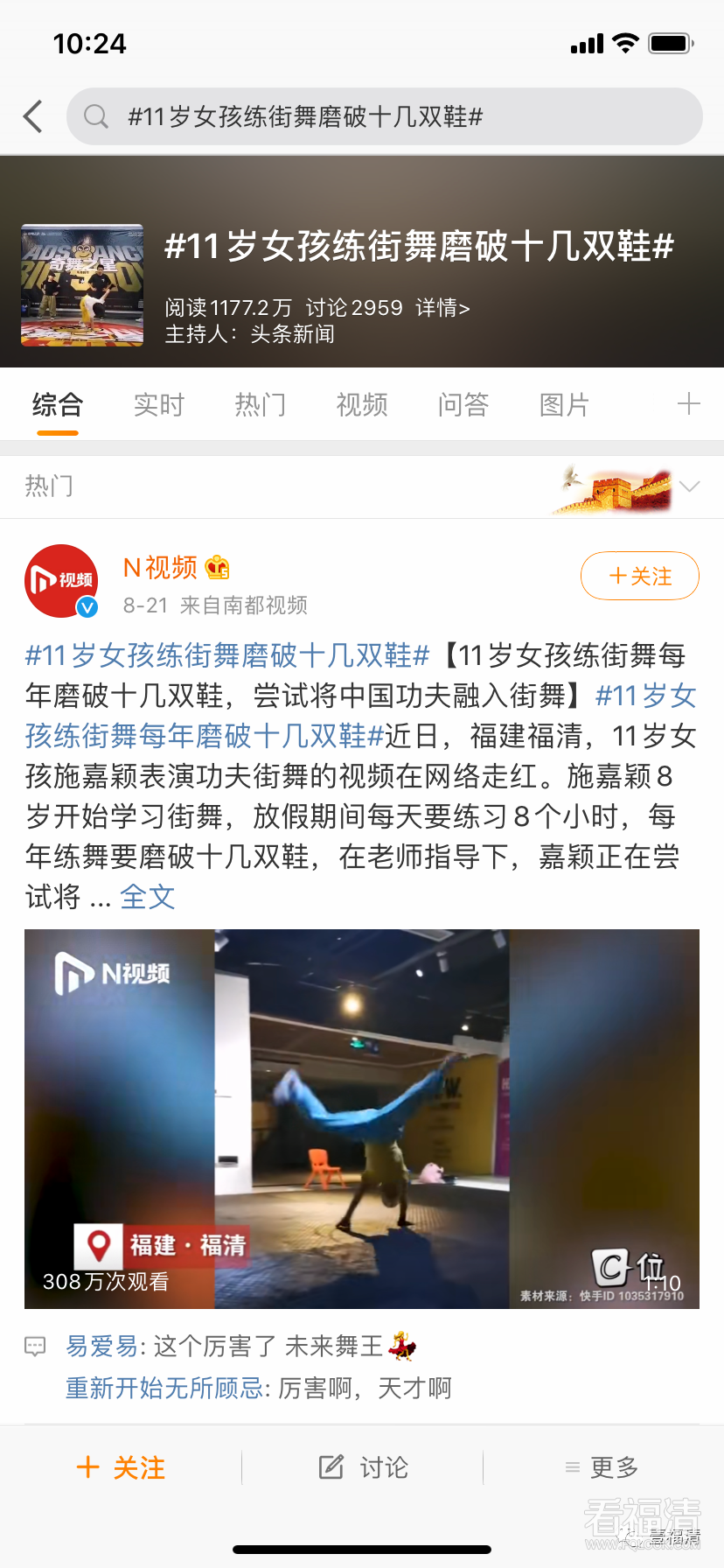The image size is (724, 1568).
Task: Switch to the 视频 tab
Action: pos(362,404)
